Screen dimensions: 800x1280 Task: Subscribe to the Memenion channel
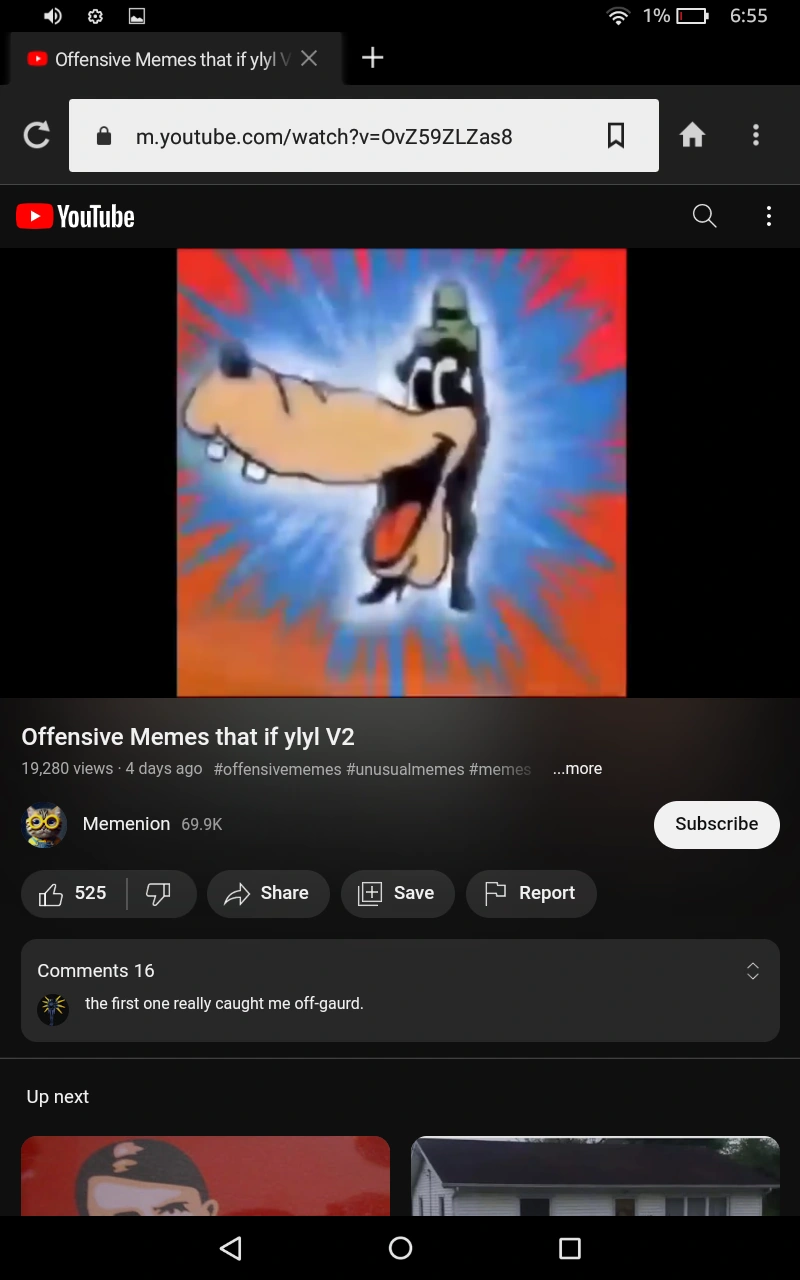pos(716,824)
